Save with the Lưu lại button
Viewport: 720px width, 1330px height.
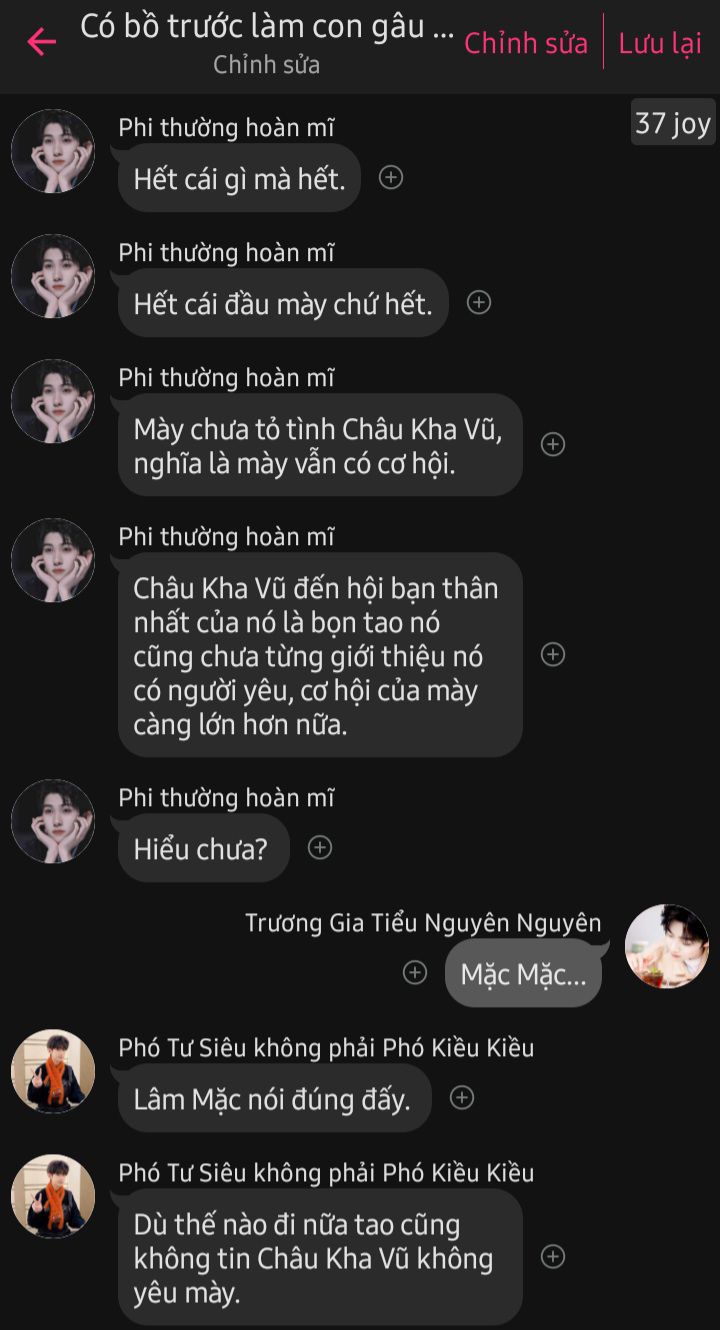660,43
